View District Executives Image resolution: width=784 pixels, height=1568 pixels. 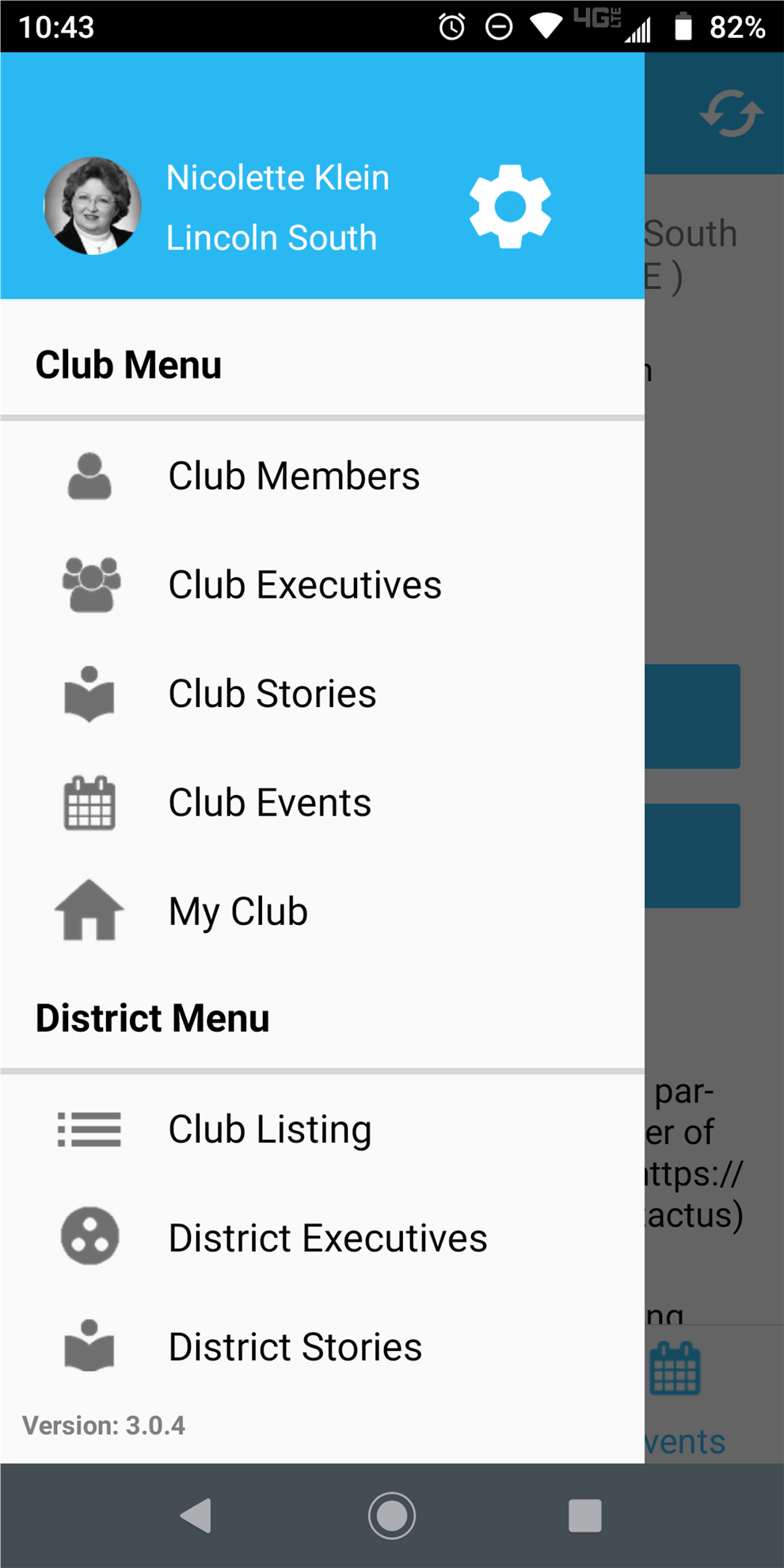tap(327, 1239)
